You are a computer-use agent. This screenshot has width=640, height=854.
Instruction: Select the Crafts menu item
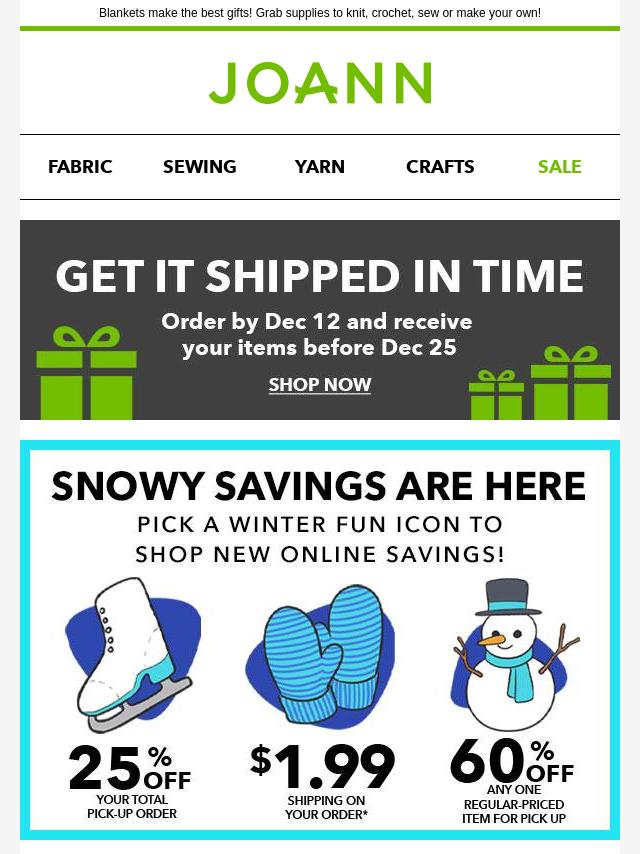440,167
